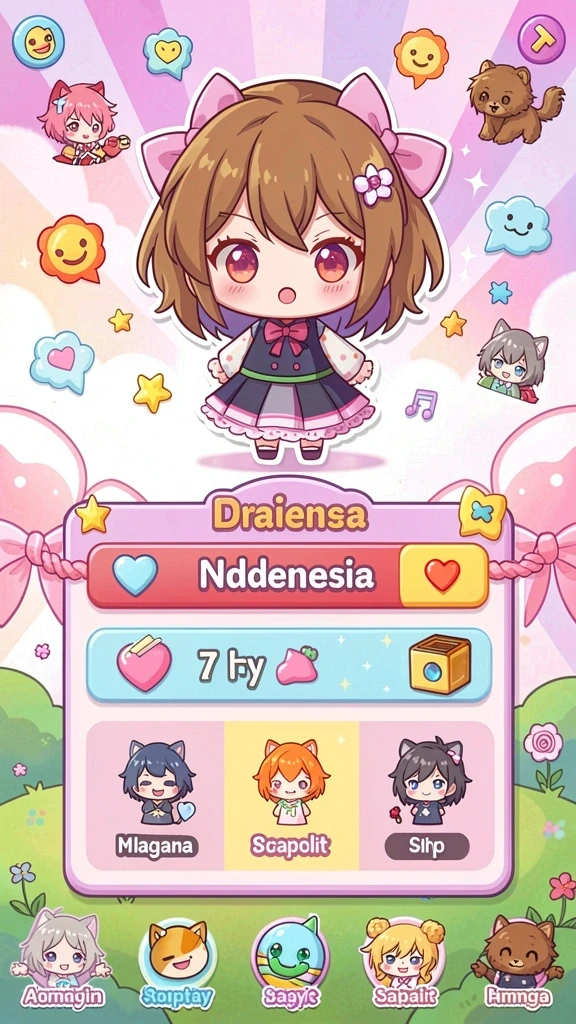Switch to the Hmnga tab

click(x=519, y=961)
